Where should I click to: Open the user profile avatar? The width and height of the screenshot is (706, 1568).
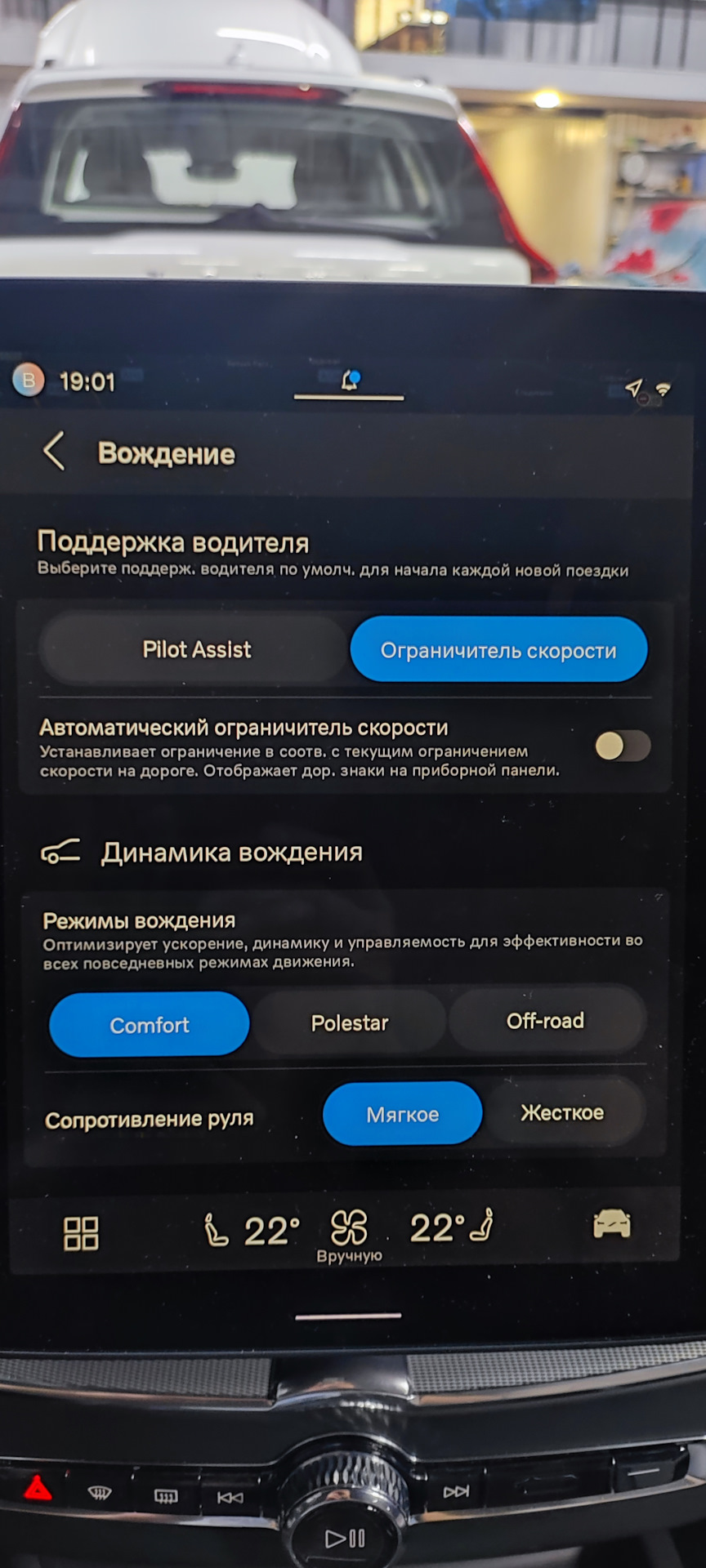[x=29, y=380]
